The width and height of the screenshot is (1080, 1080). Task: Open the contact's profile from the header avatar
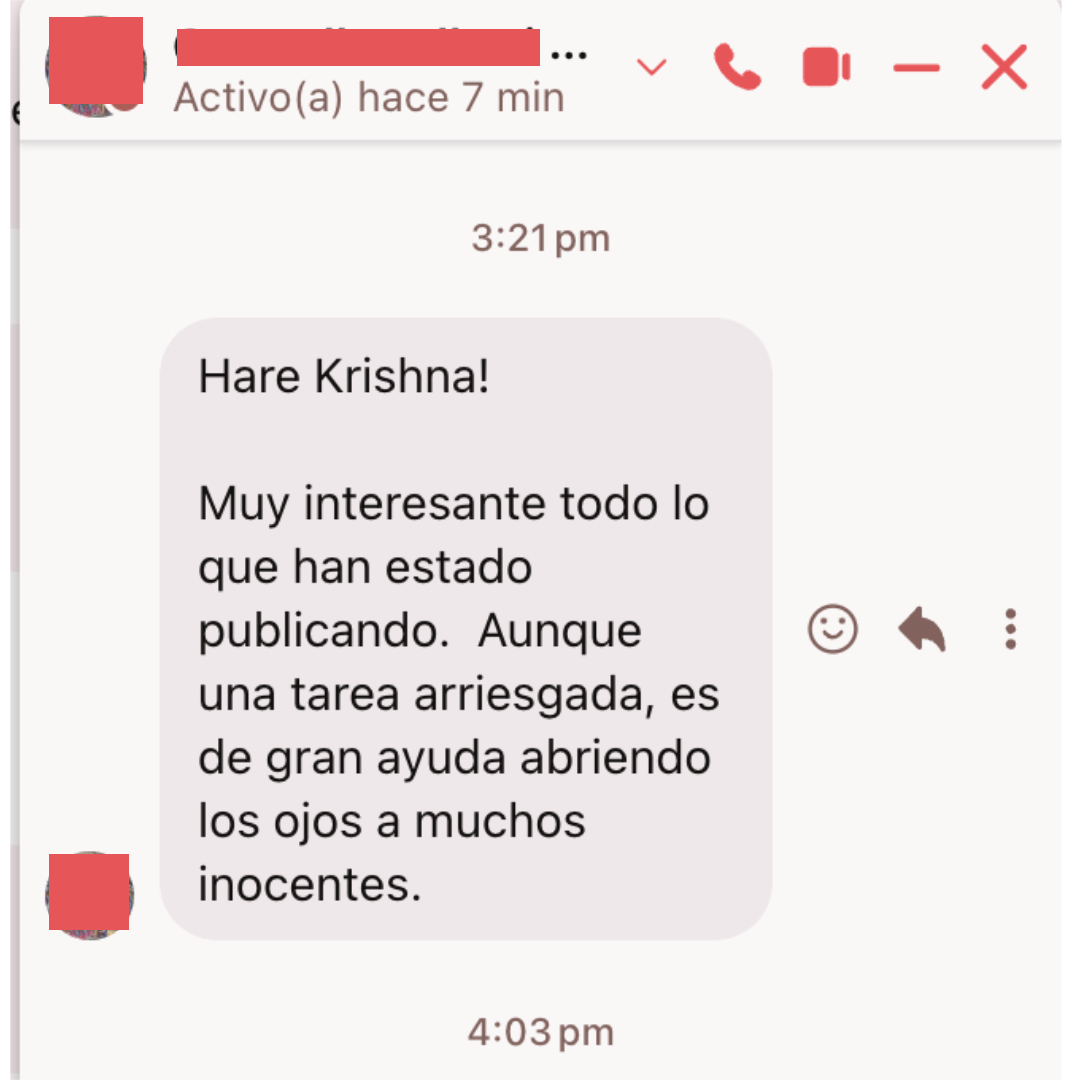(x=95, y=66)
